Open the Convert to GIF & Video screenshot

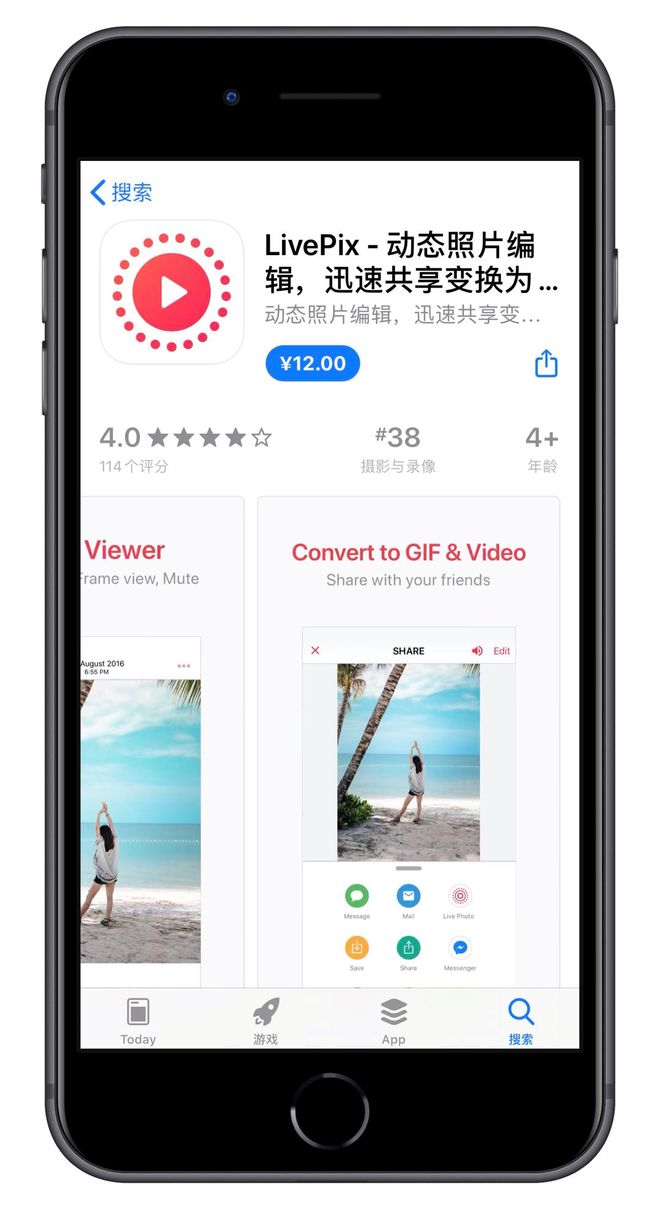408,740
